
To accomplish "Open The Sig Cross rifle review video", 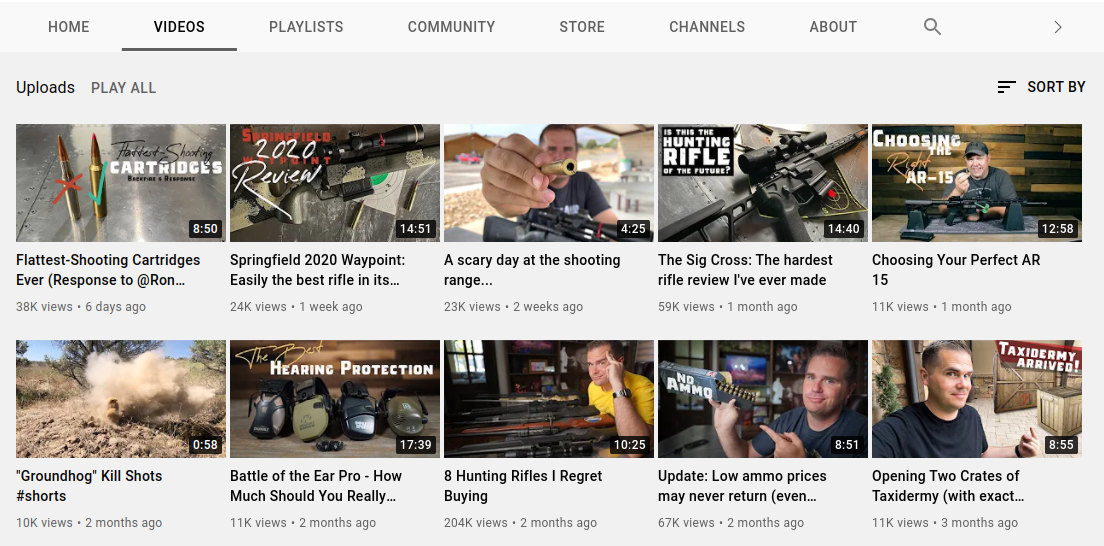I will click(763, 183).
